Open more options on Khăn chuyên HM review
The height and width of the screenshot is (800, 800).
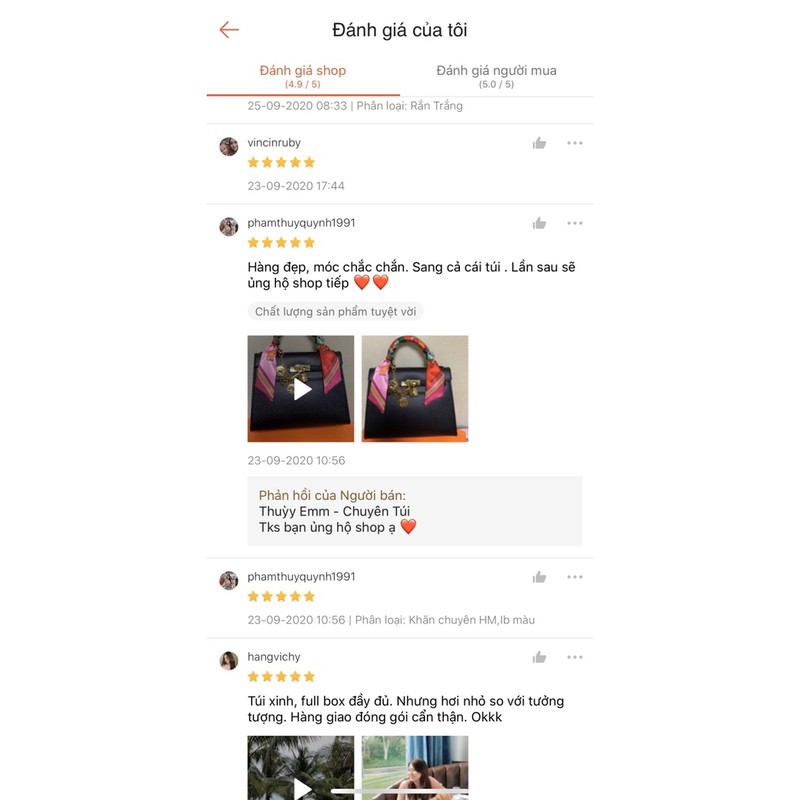tap(575, 577)
